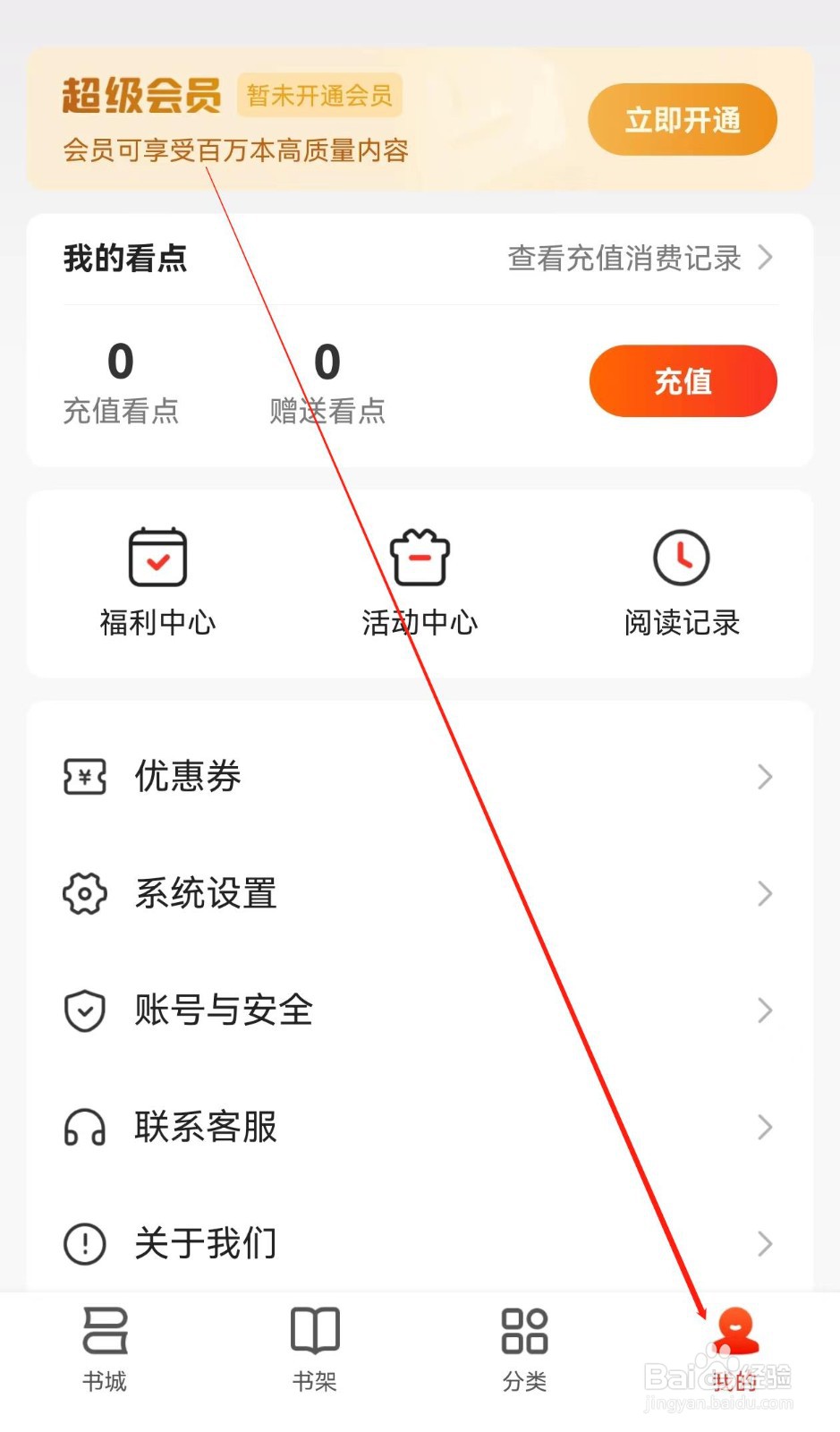Tap the 立即开通 membership button
The height and width of the screenshot is (1432, 840).
pos(682,119)
